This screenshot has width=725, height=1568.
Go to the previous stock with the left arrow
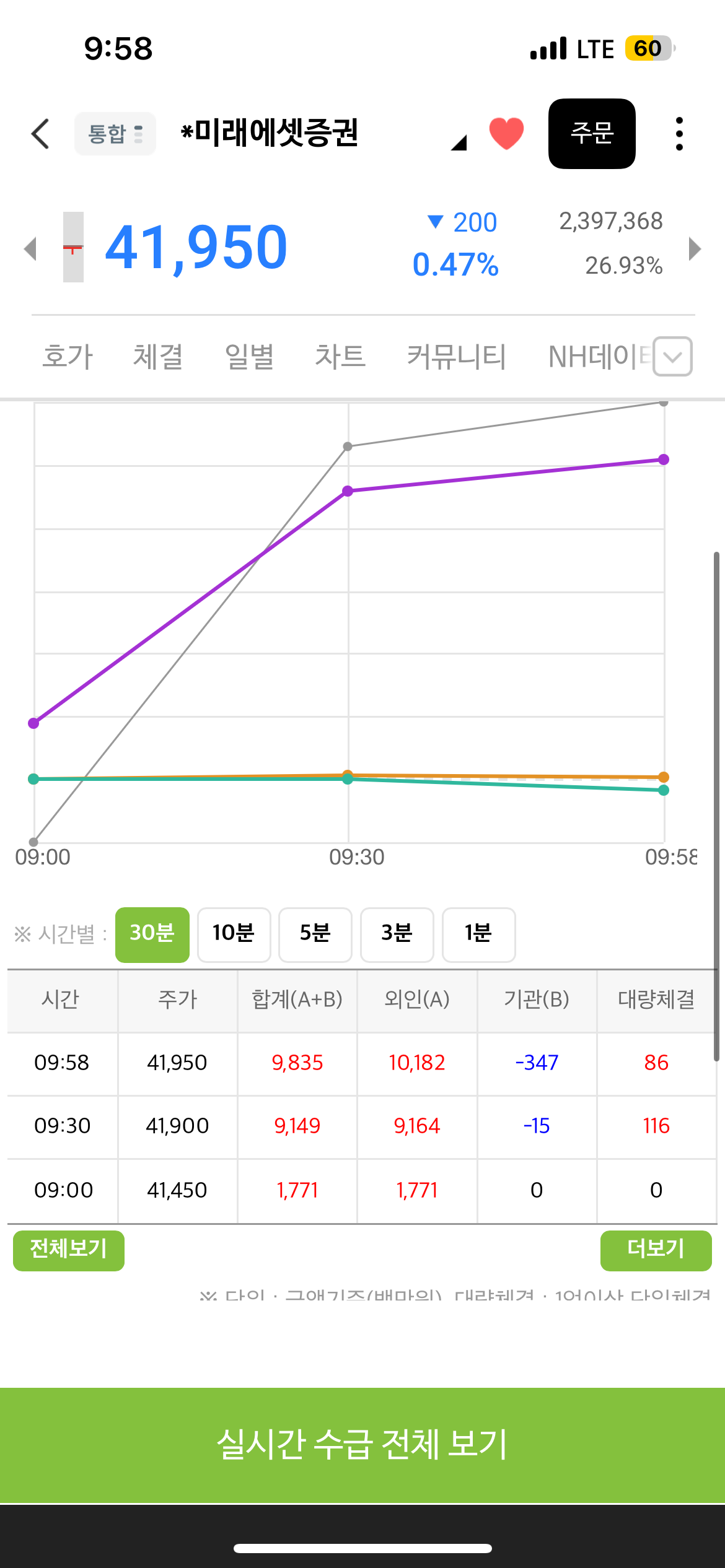tap(30, 248)
